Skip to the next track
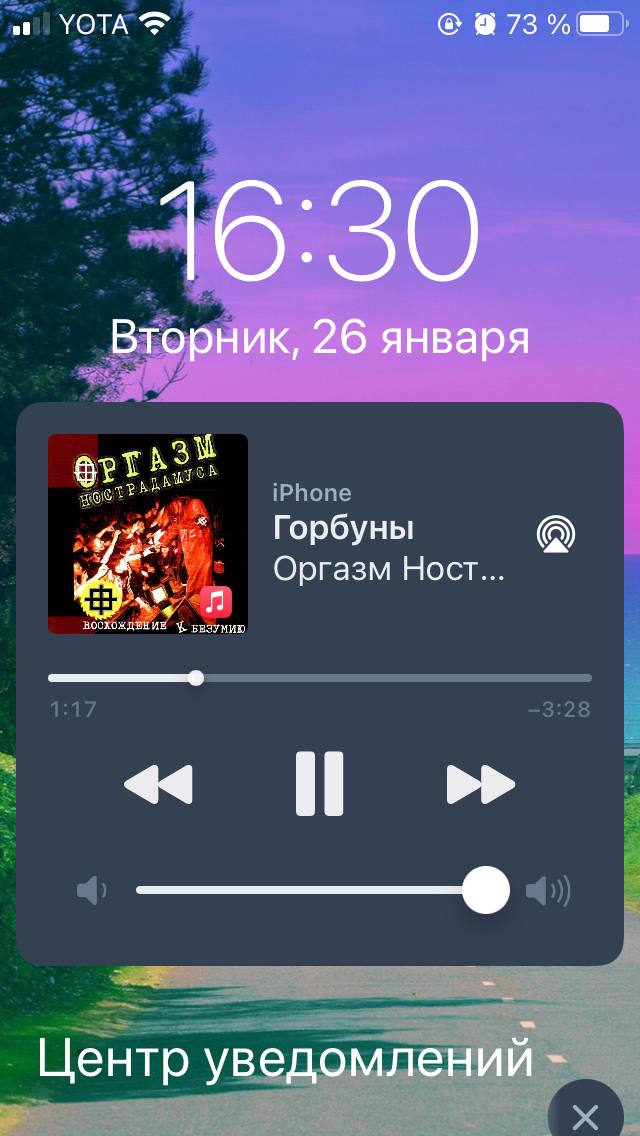This screenshot has width=640, height=1136. coord(480,784)
